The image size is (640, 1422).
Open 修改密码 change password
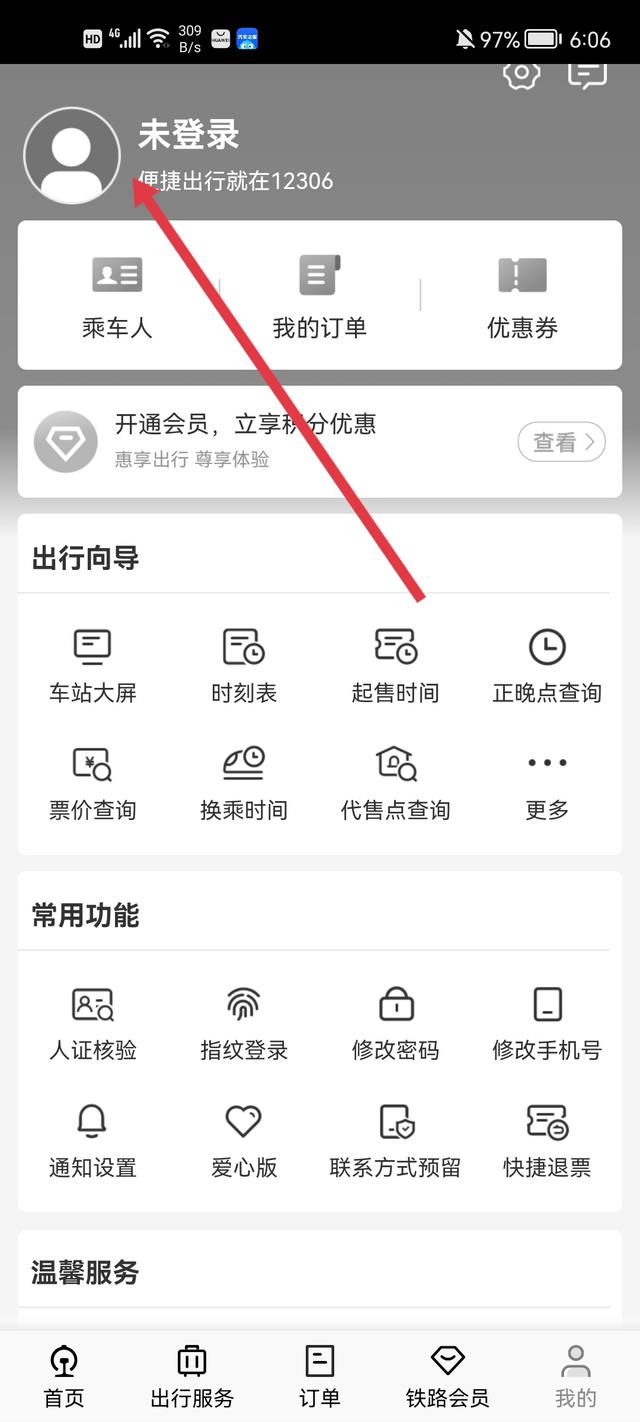(395, 1022)
